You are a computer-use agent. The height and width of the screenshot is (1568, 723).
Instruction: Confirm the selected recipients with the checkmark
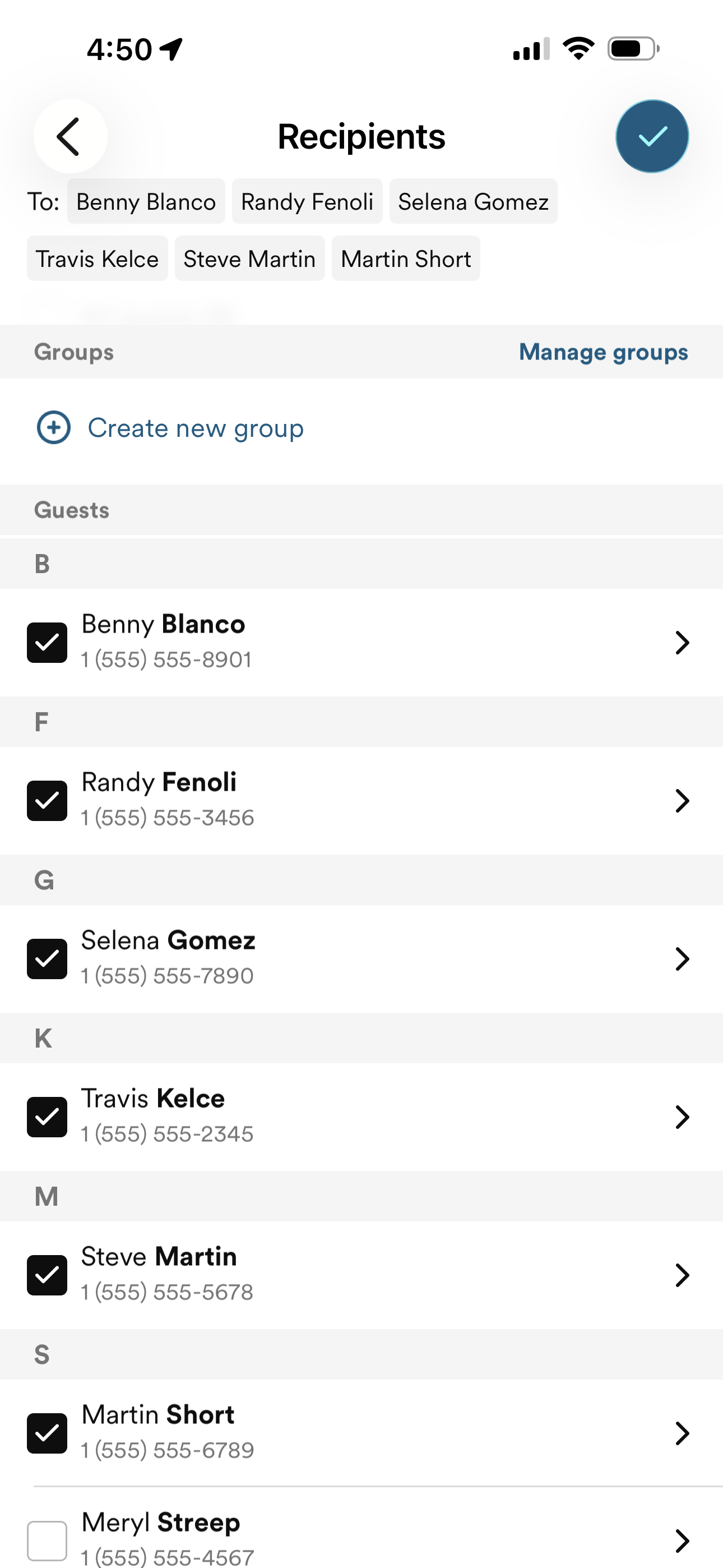pos(652,136)
